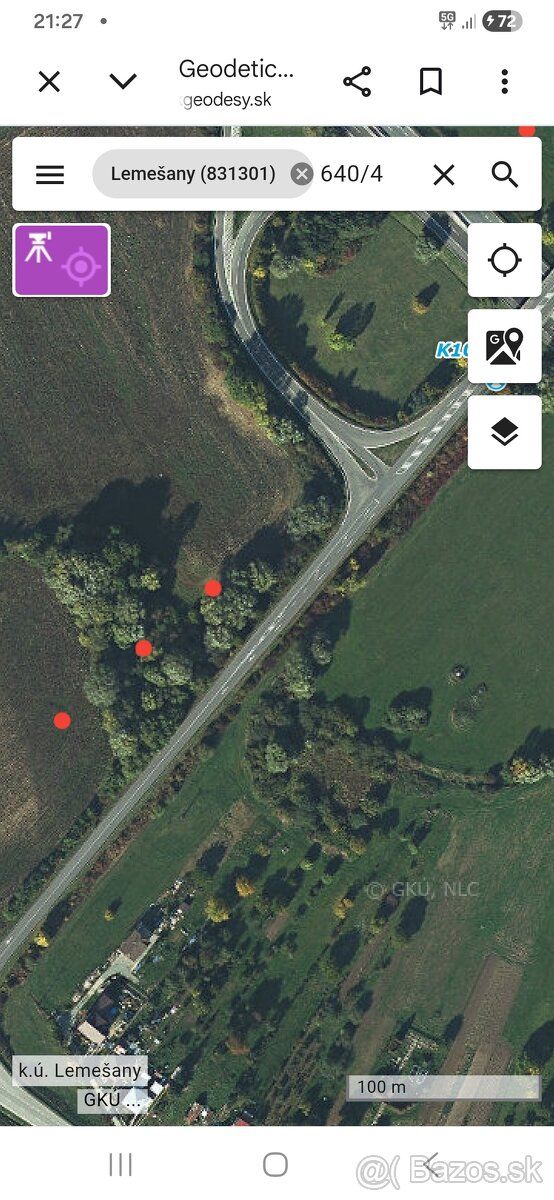The image size is (554, 1200).
Task: Open location in Google Maps
Action: (505, 346)
